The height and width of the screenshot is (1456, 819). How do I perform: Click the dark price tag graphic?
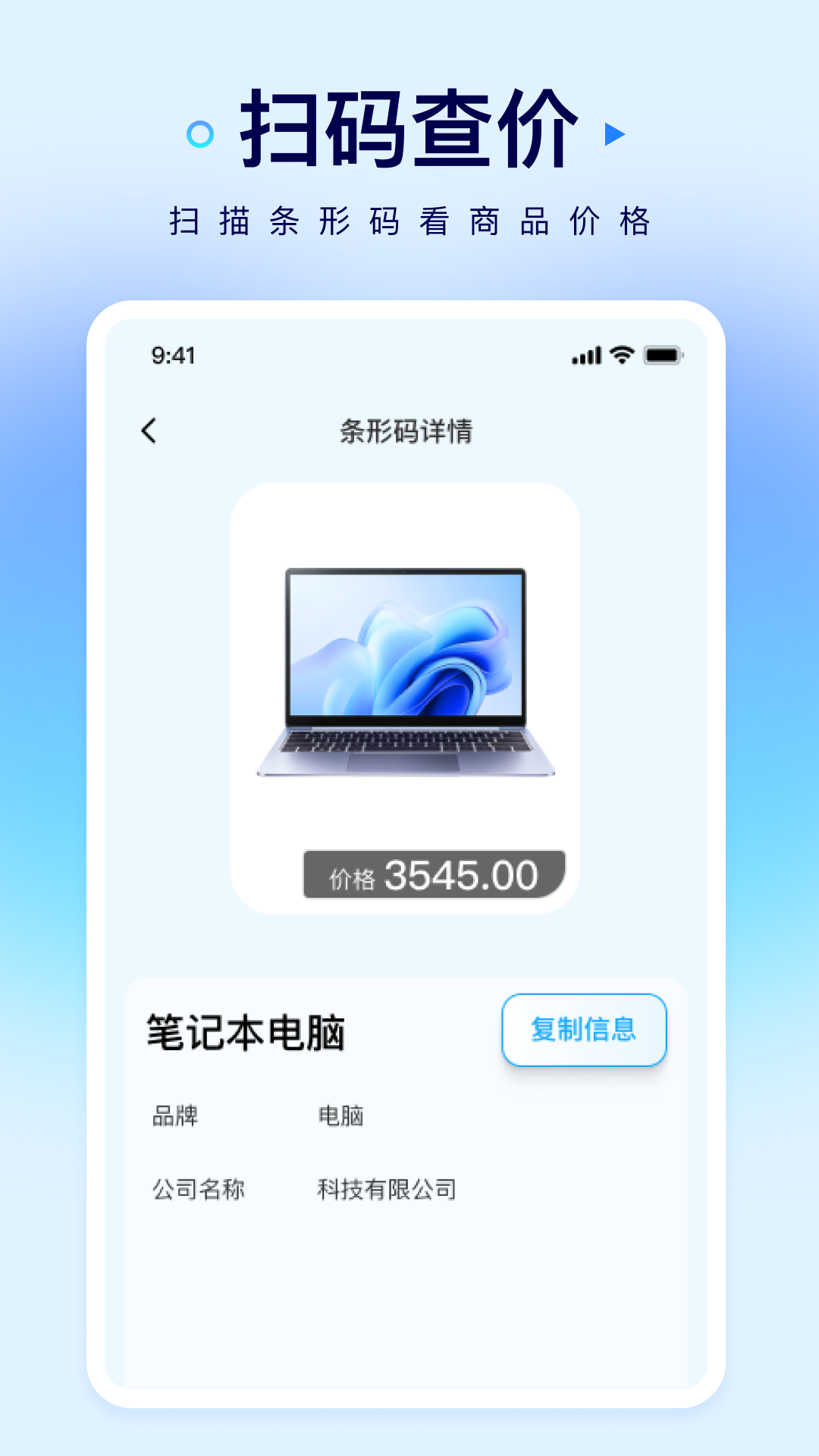pyautogui.click(x=435, y=874)
